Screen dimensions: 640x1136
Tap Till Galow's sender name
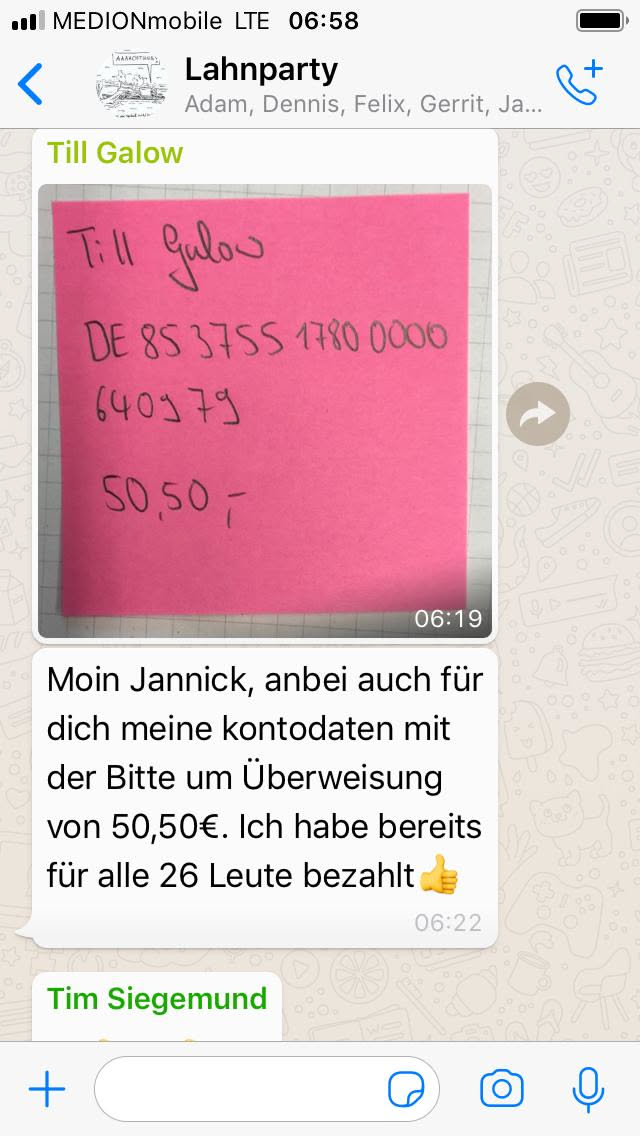(x=115, y=153)
